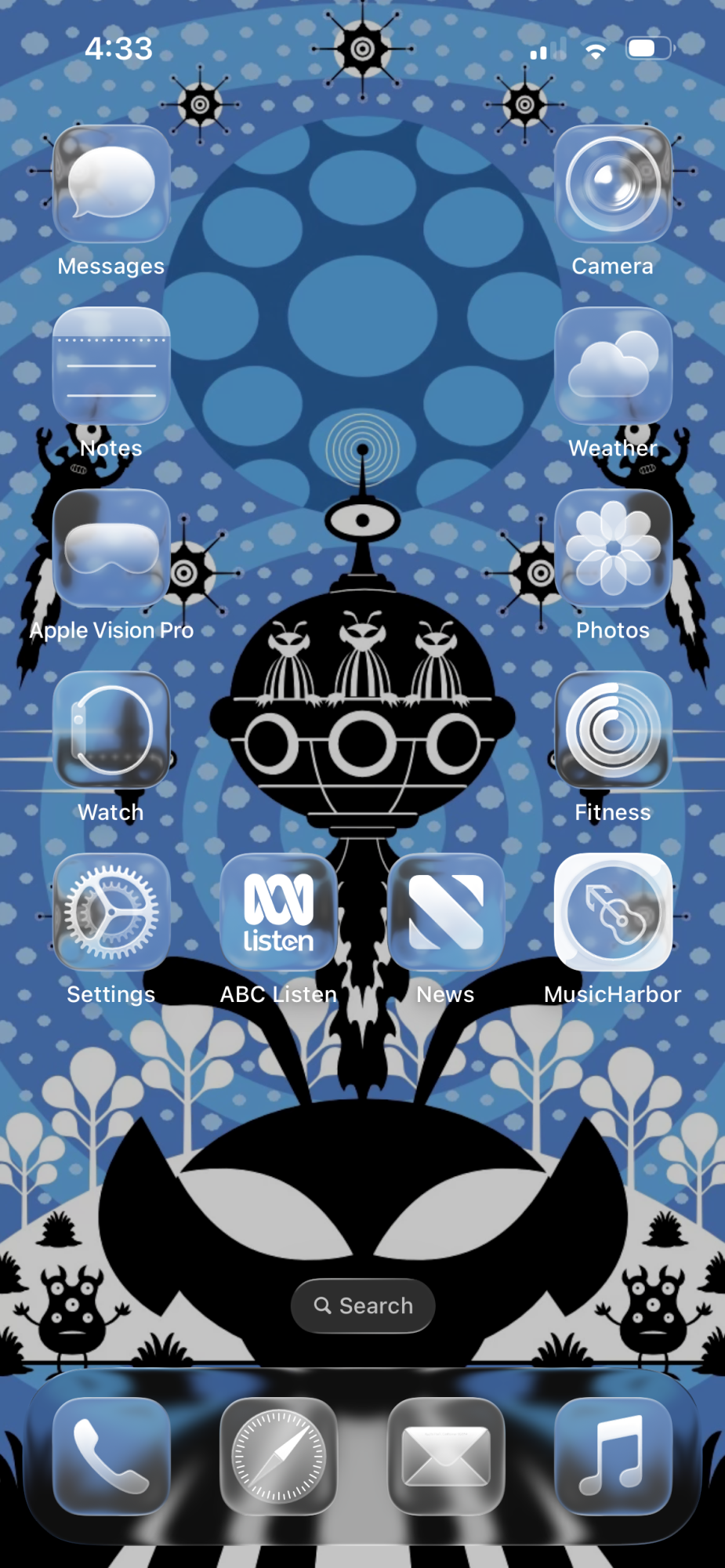The image size is (725, 1568).
Task: Open the News app
Action: pyautogui.click(x=446, y=912)
